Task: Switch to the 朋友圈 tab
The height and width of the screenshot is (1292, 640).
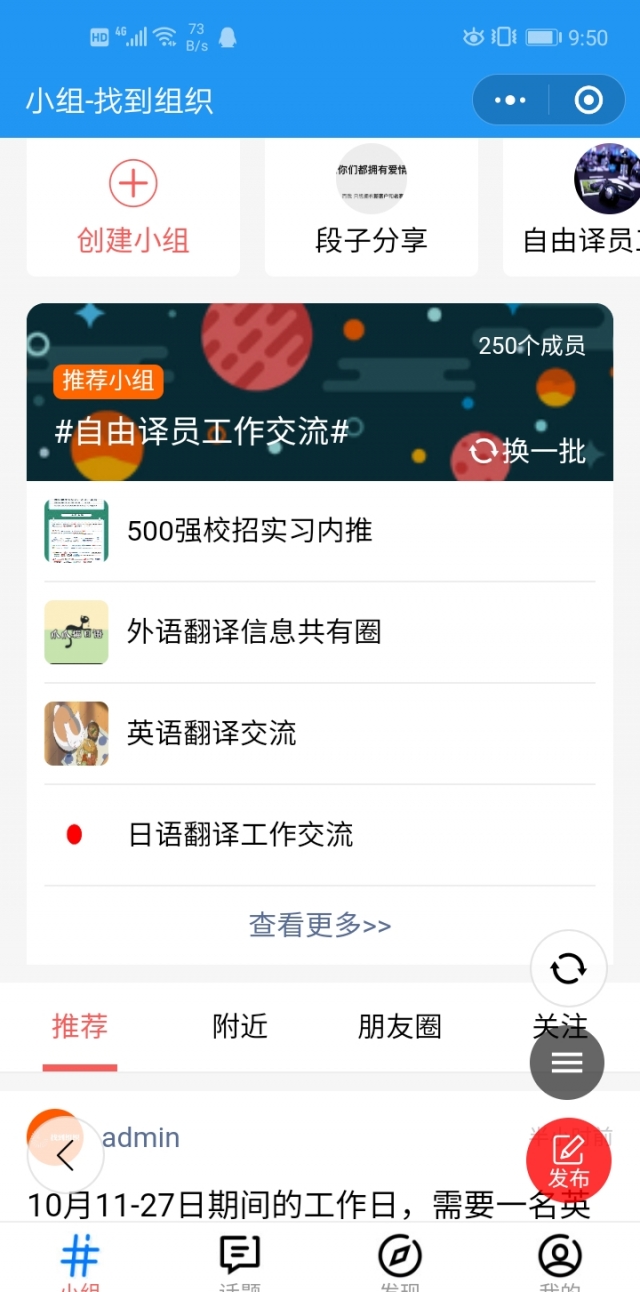Action: coord(400,1027)
